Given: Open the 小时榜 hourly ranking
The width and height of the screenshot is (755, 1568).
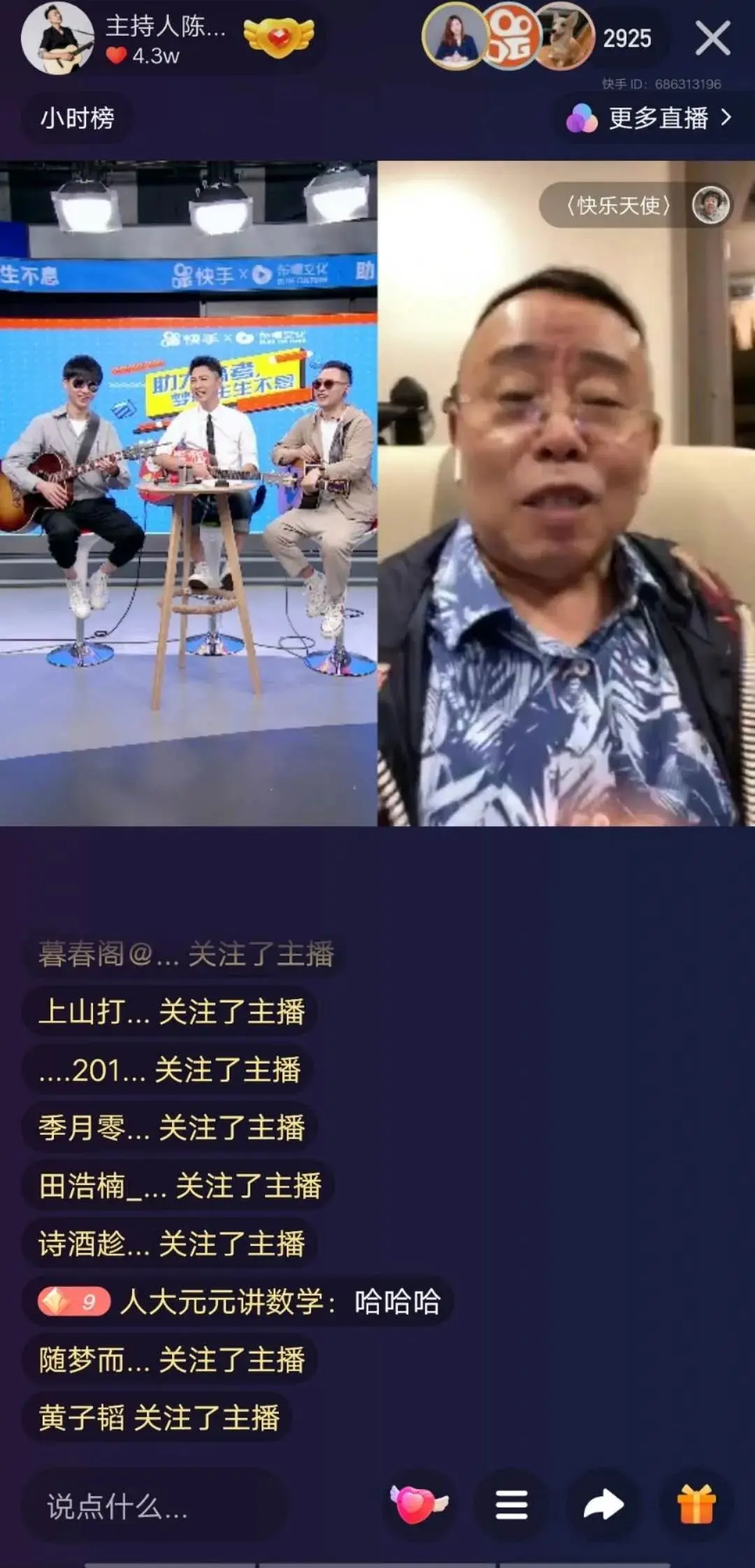Looking at the screenshot, I should [x=77, y=118].
